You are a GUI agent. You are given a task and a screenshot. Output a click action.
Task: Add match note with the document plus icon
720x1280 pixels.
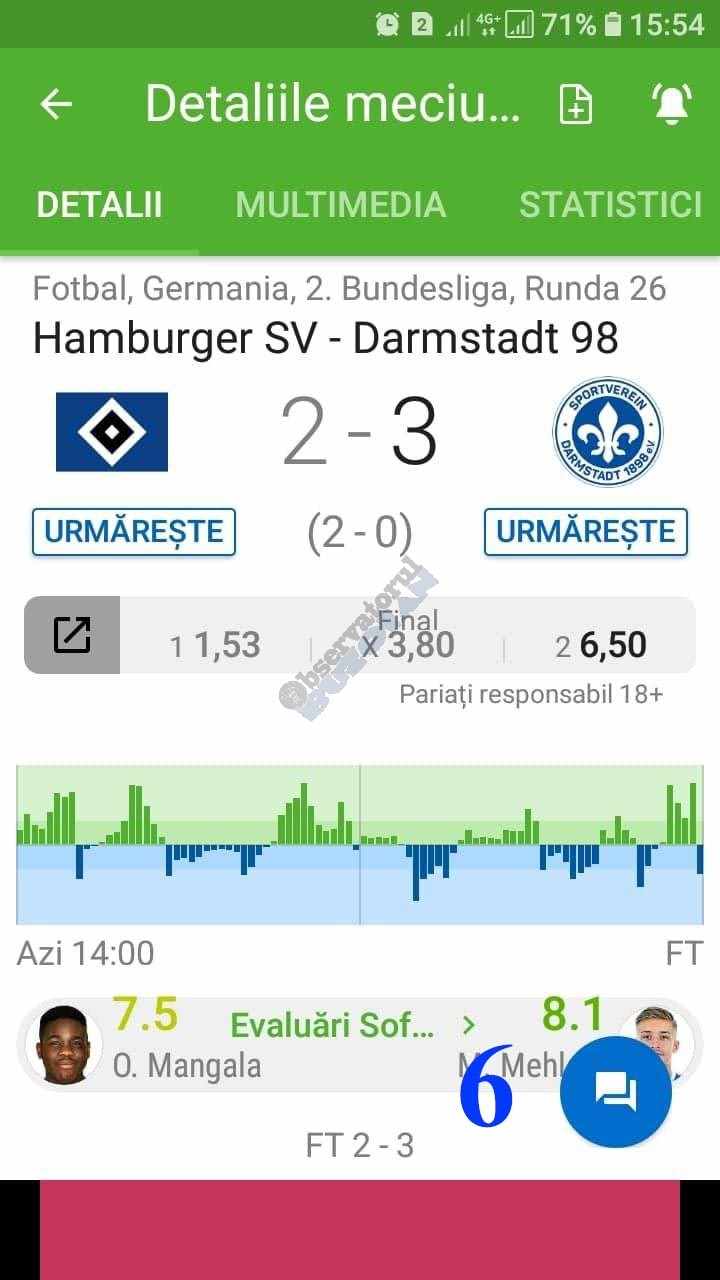576,104
